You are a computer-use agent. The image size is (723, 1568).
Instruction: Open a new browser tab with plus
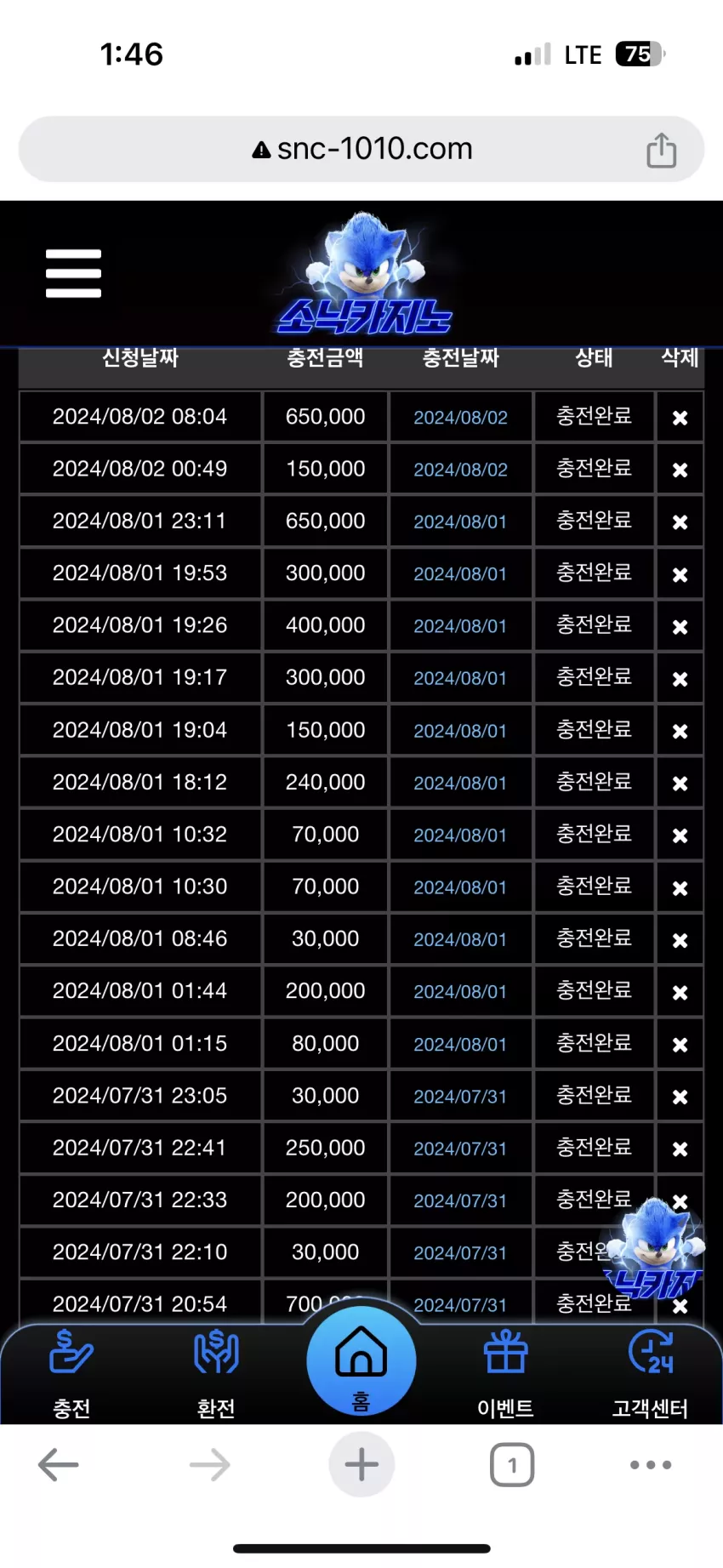[x=361, y=1464]
